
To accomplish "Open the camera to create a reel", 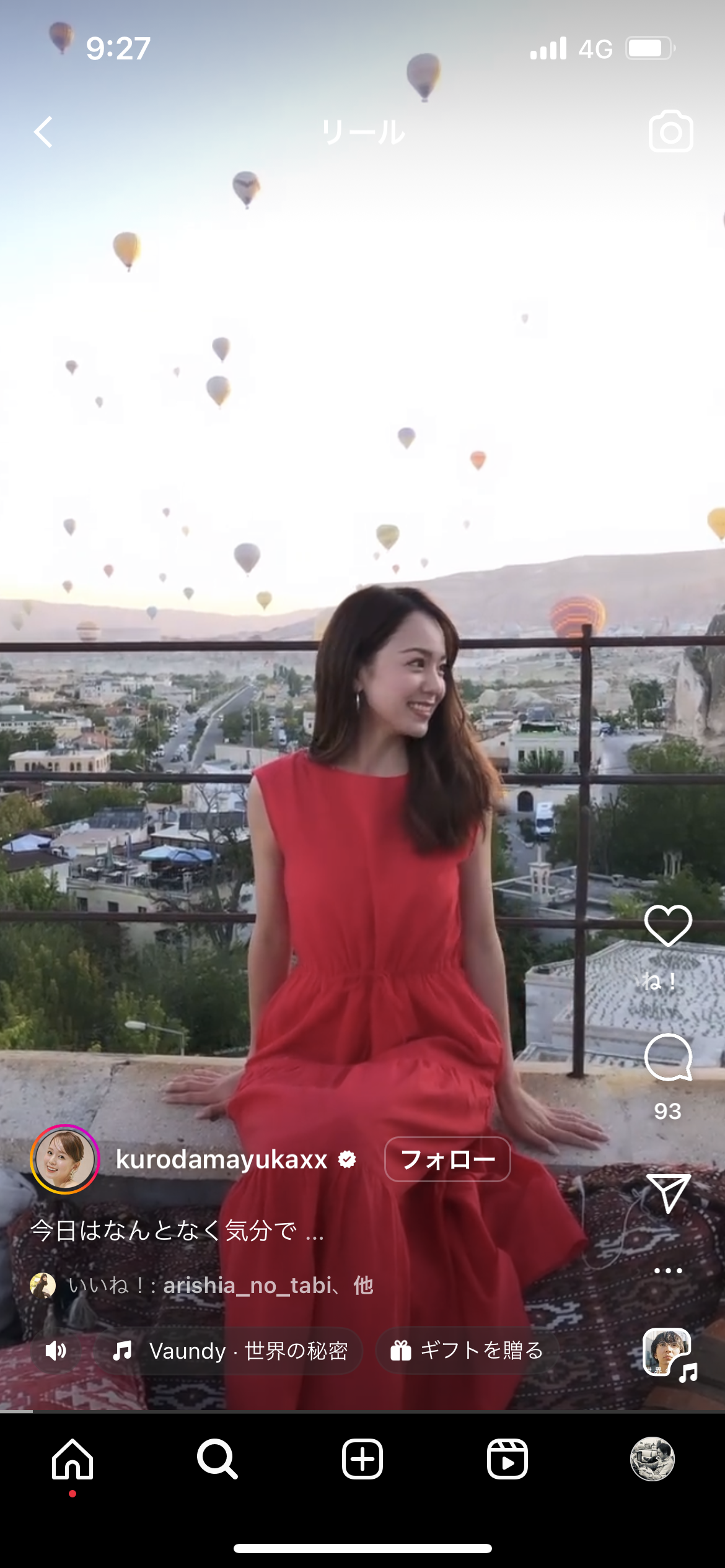I will click(670, 131).
